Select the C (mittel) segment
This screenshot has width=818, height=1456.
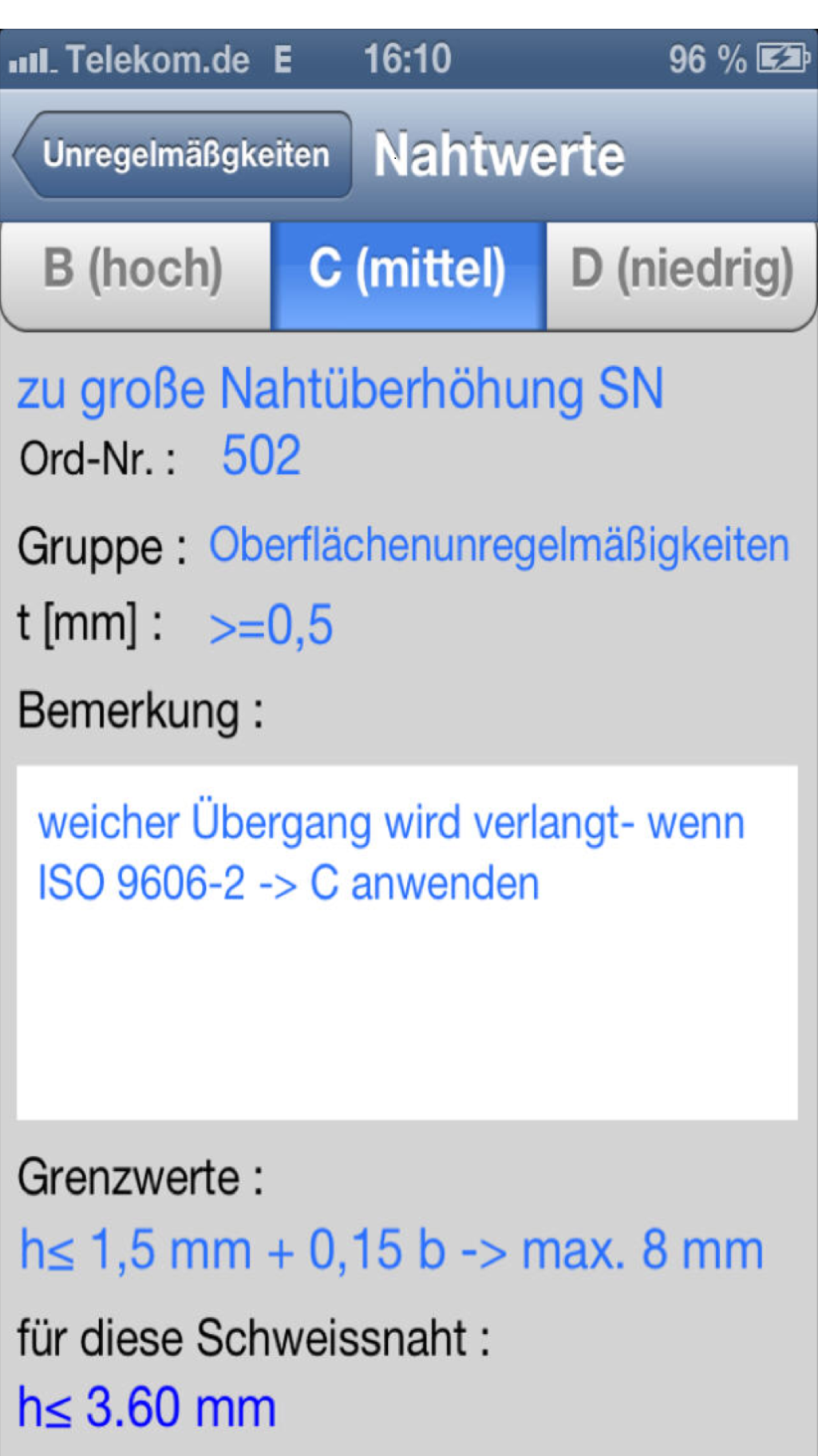point(408,269)
